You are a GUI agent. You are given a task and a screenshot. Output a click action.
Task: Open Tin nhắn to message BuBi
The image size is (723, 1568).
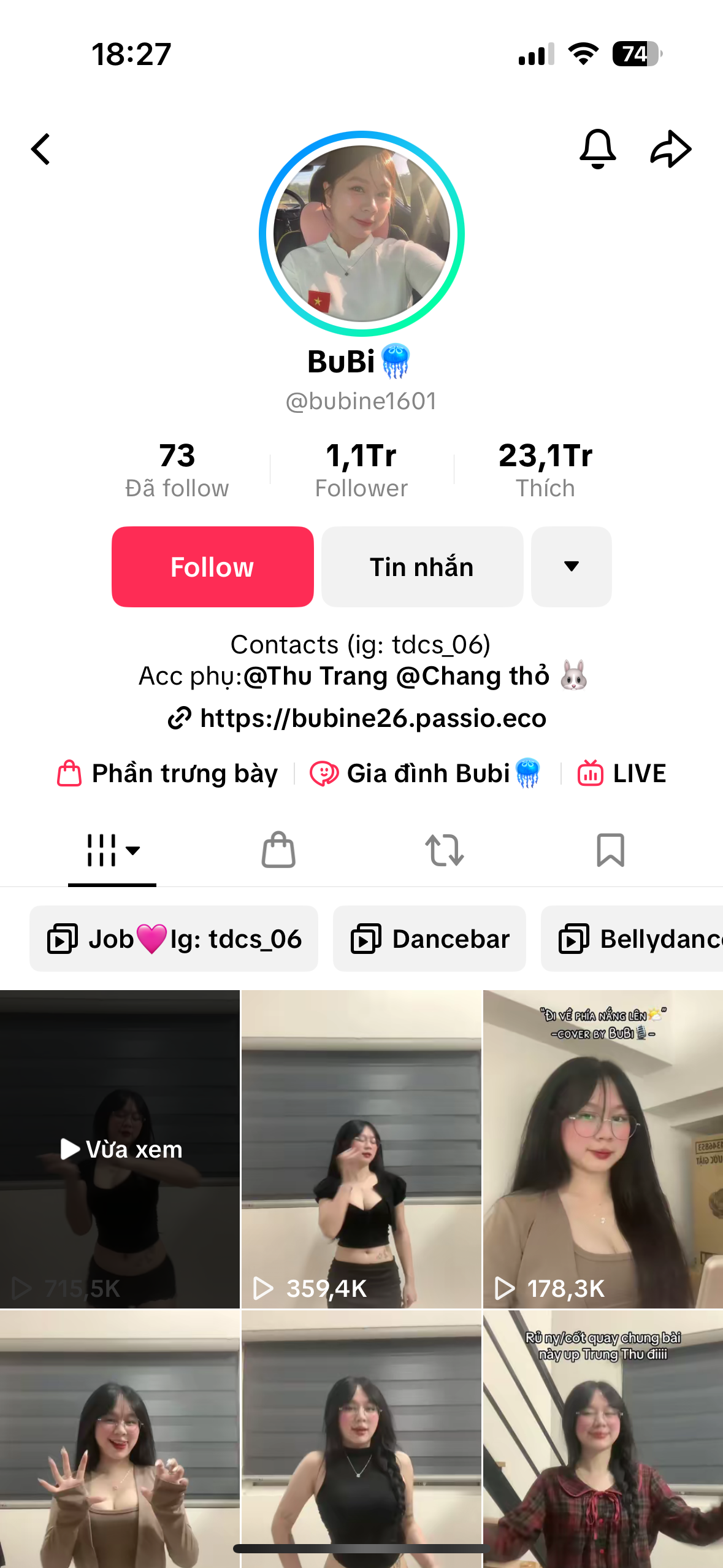[x=422, y=567]
